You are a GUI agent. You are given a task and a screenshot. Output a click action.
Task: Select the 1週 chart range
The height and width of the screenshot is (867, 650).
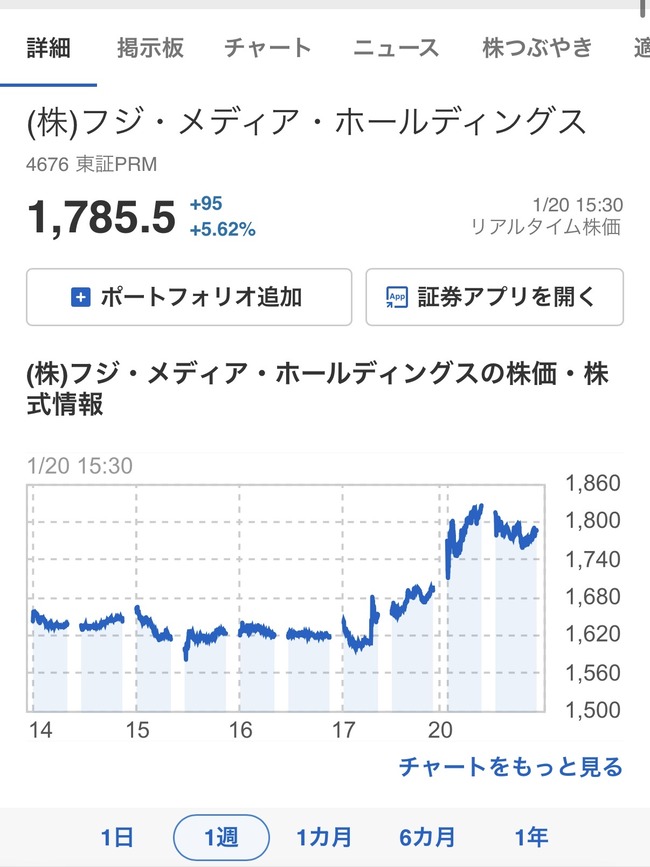(221, 837)
